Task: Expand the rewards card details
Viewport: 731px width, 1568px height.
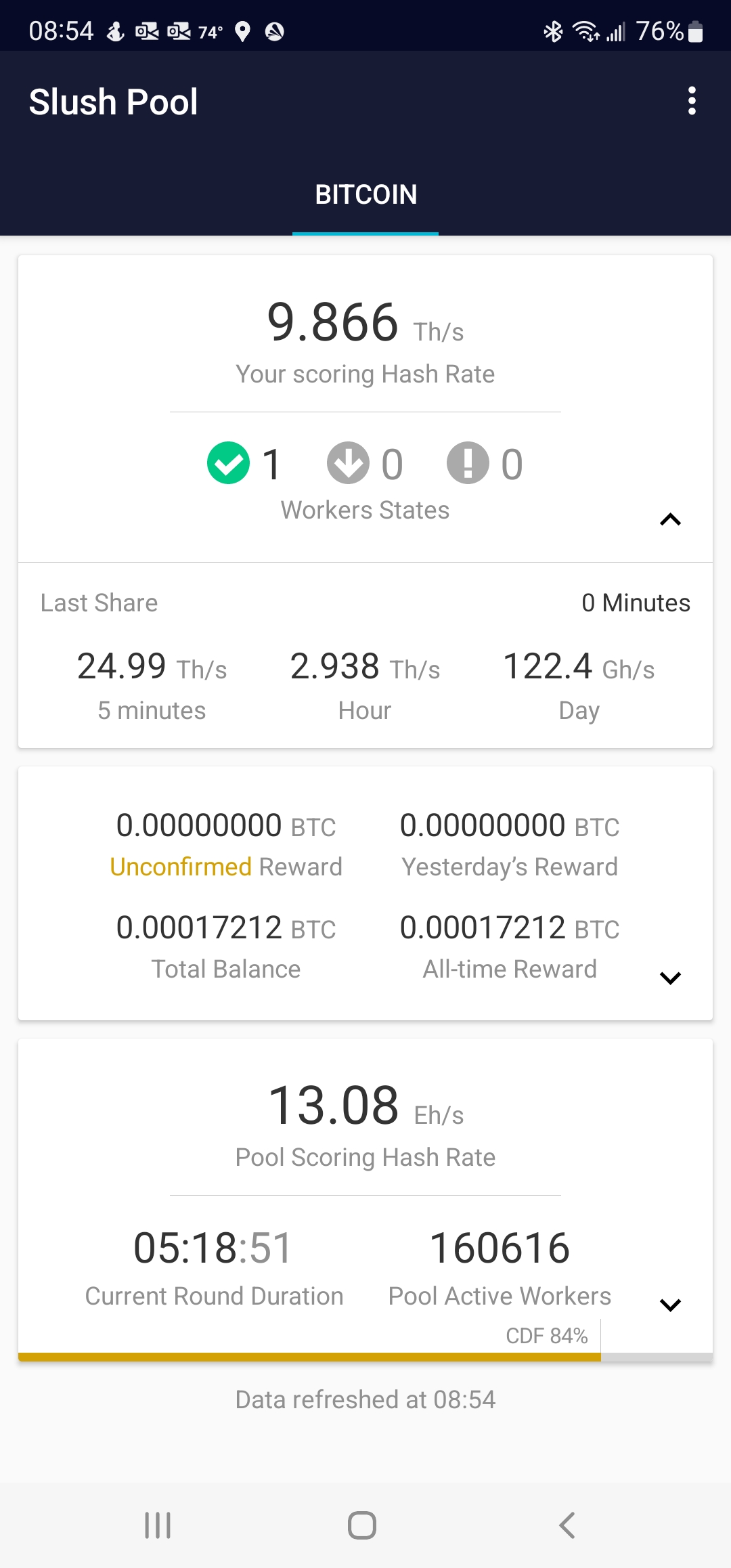Action: click(x=670, y=978)
